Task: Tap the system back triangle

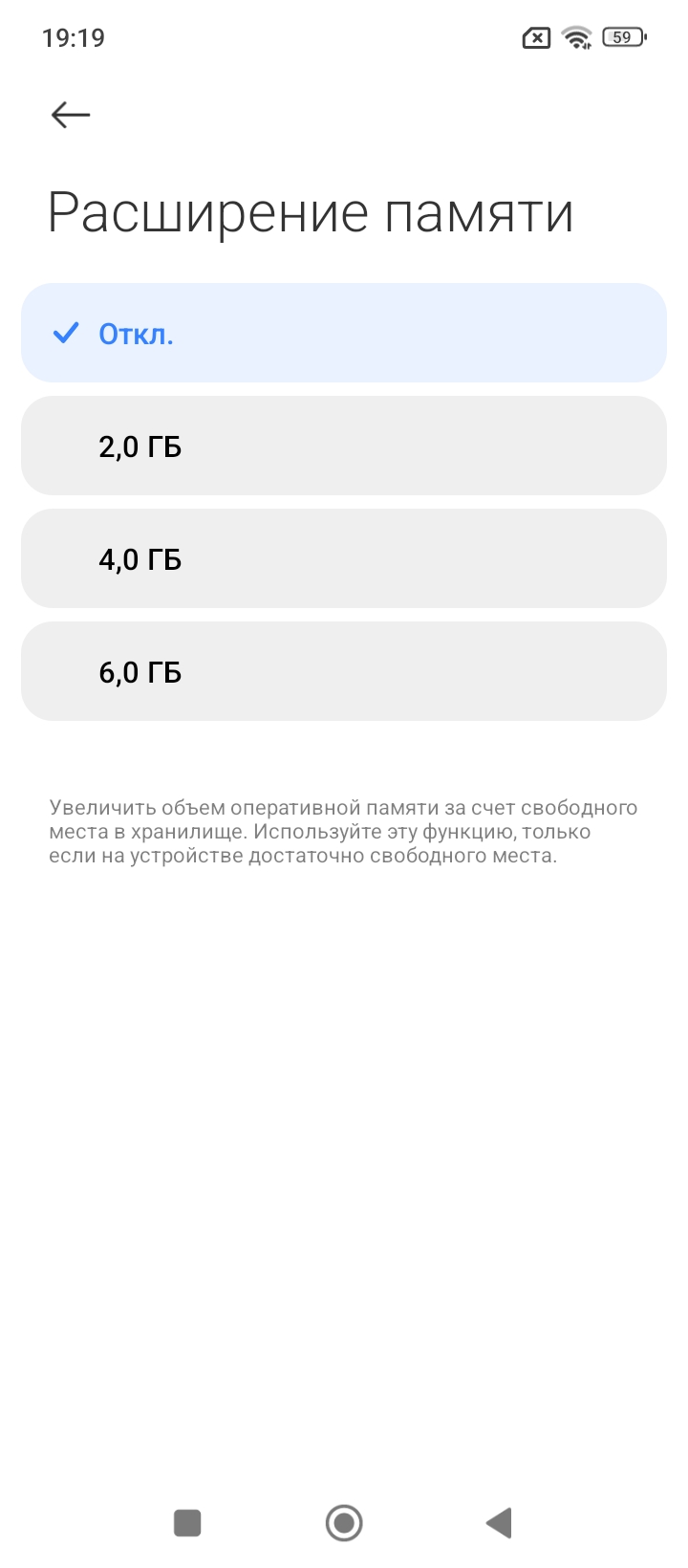Action: coord(499,1522)
